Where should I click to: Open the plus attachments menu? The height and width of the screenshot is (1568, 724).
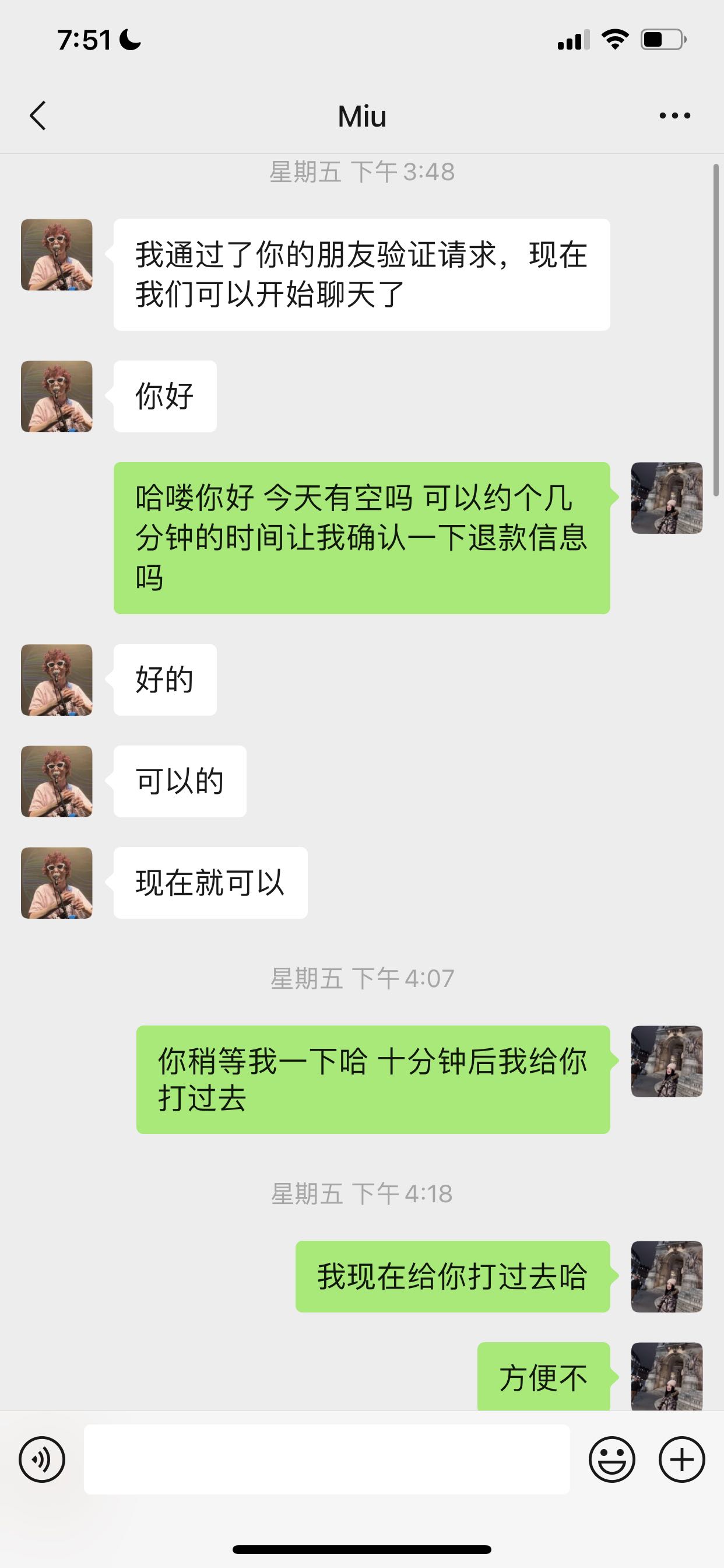tap(681, 1459)
